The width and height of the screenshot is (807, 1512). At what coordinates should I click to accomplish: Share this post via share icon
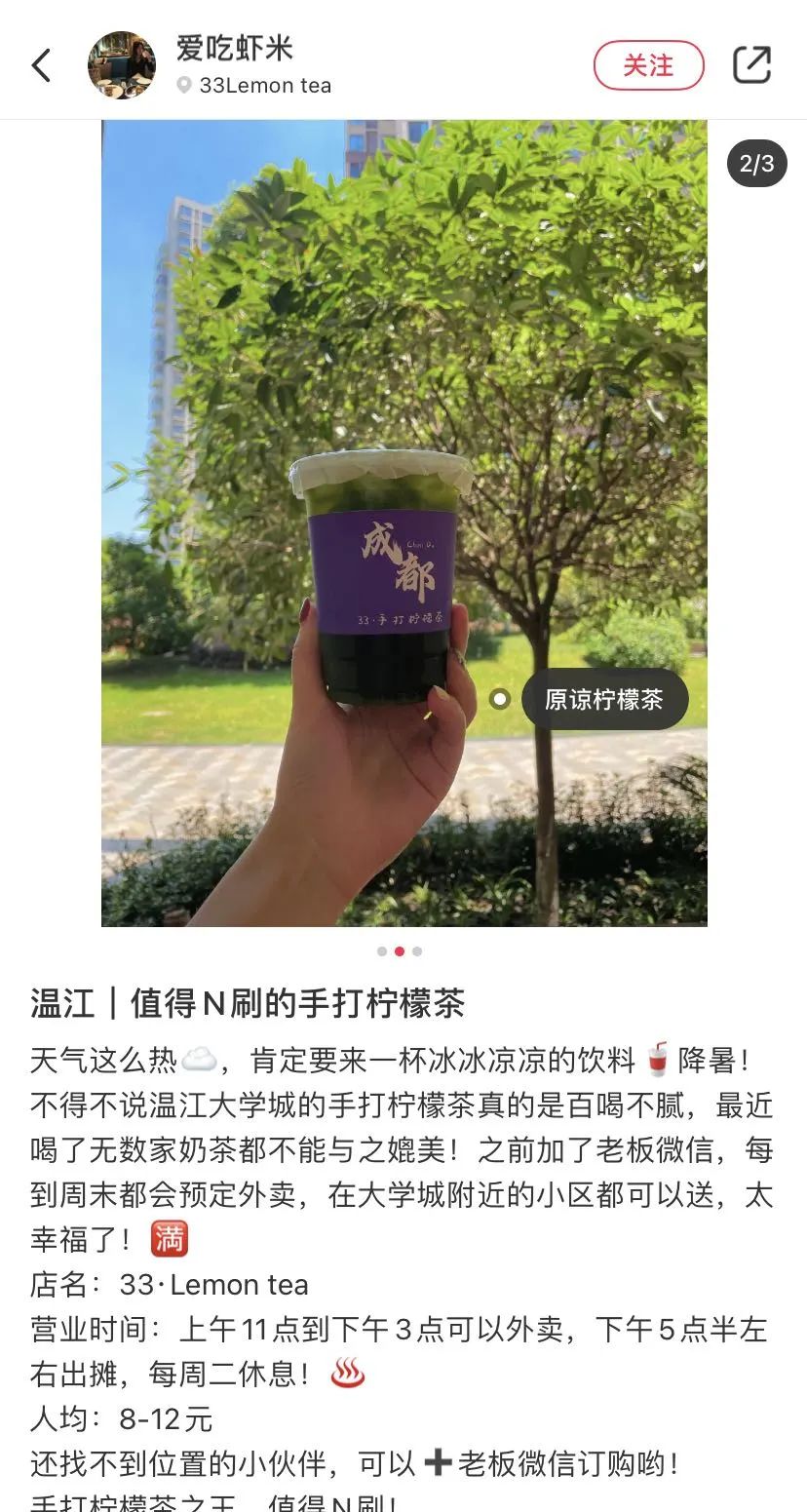pos(751,65)
